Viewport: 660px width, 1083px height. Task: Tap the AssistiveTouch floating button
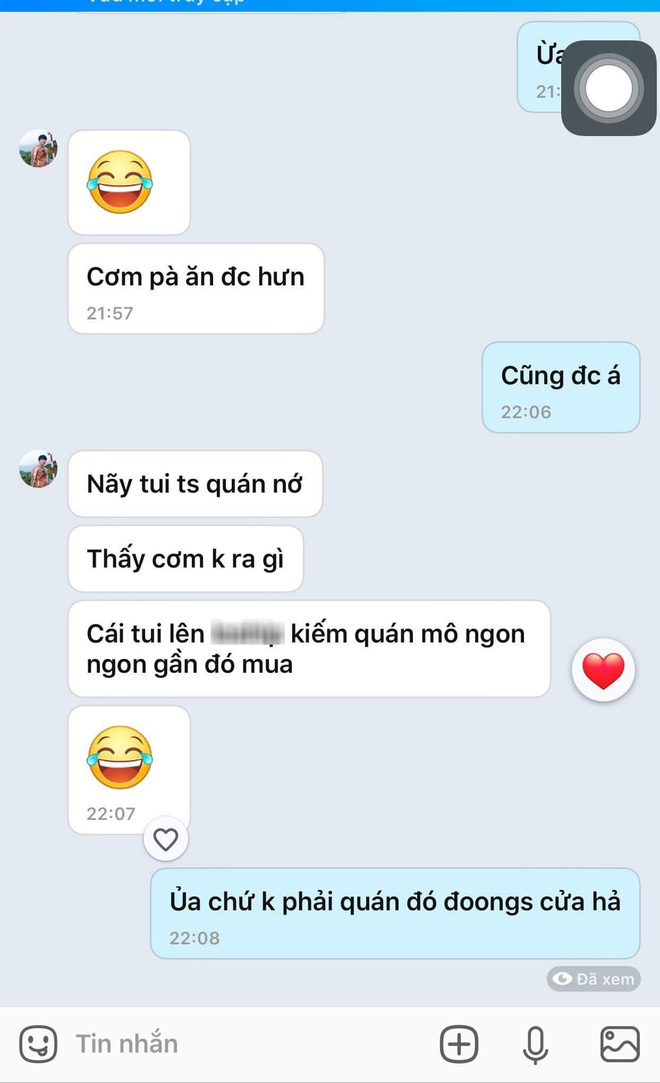click(x=608, y=89)
